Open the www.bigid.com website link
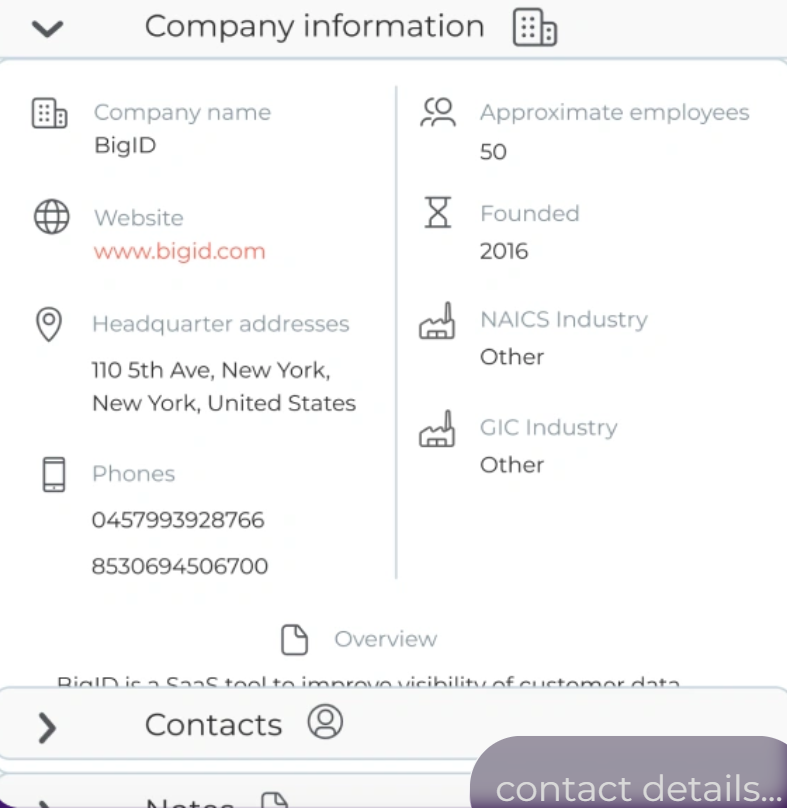The image size is (787, 808). 179,251
